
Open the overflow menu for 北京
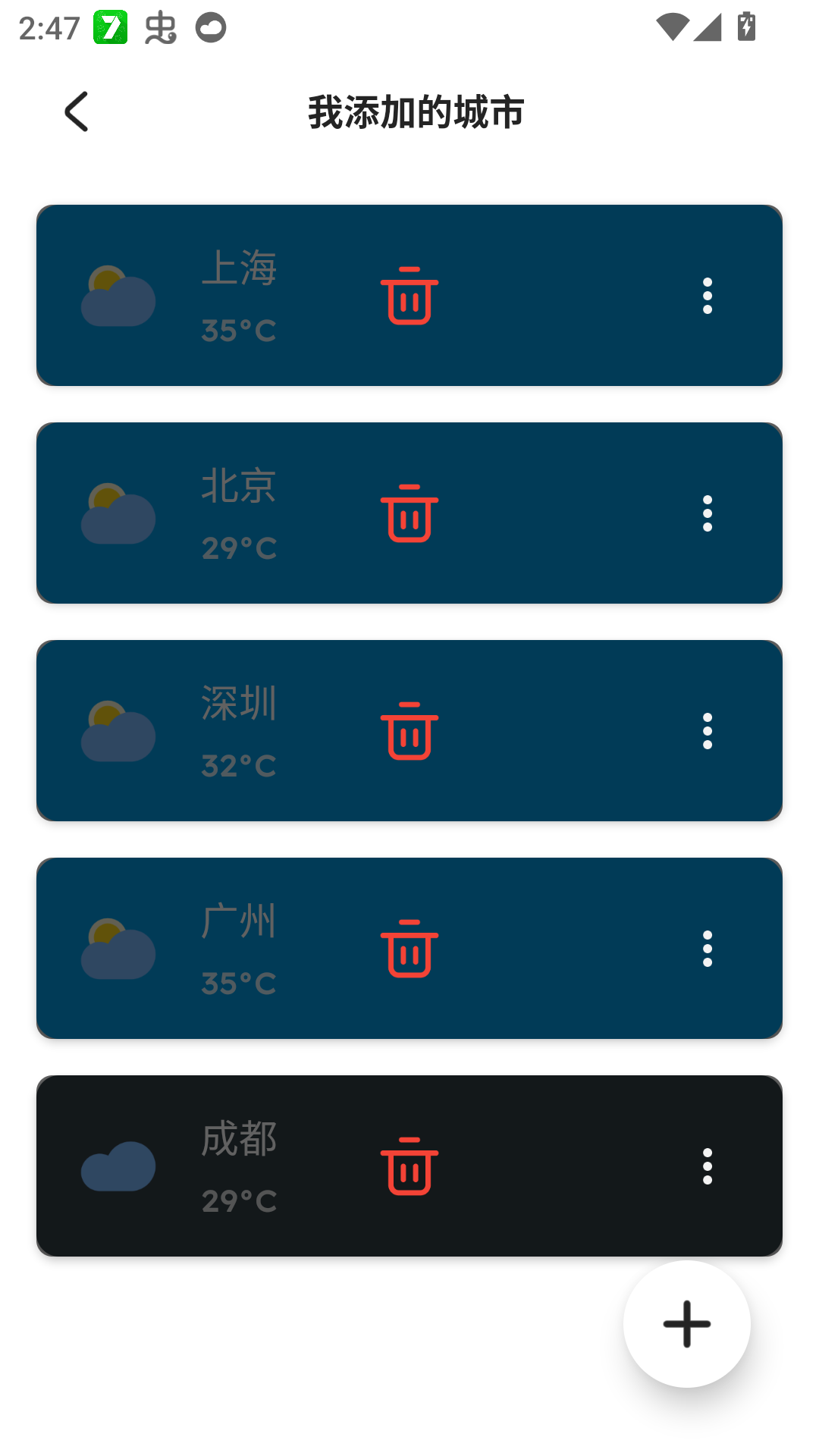point(708,513)
